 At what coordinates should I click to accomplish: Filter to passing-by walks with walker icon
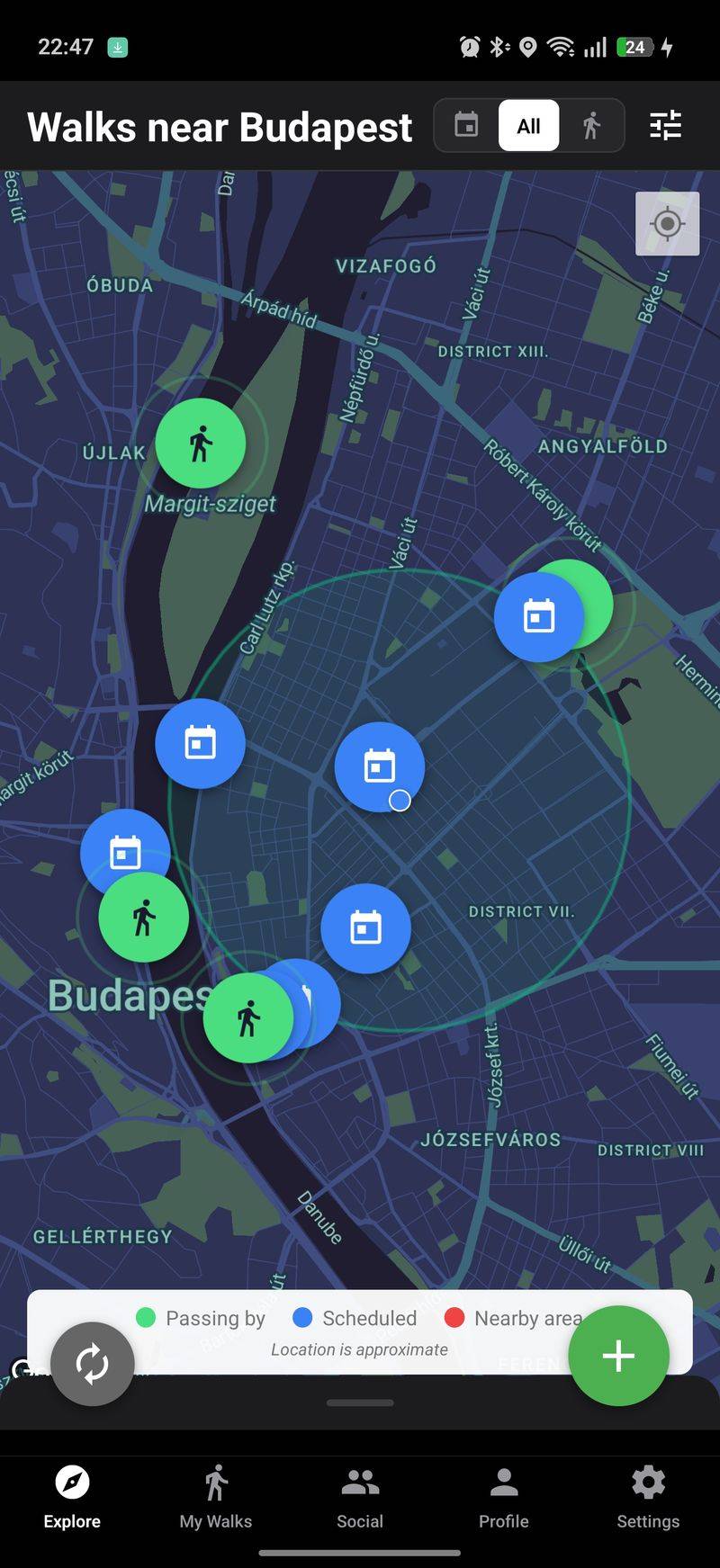[590, 125]
